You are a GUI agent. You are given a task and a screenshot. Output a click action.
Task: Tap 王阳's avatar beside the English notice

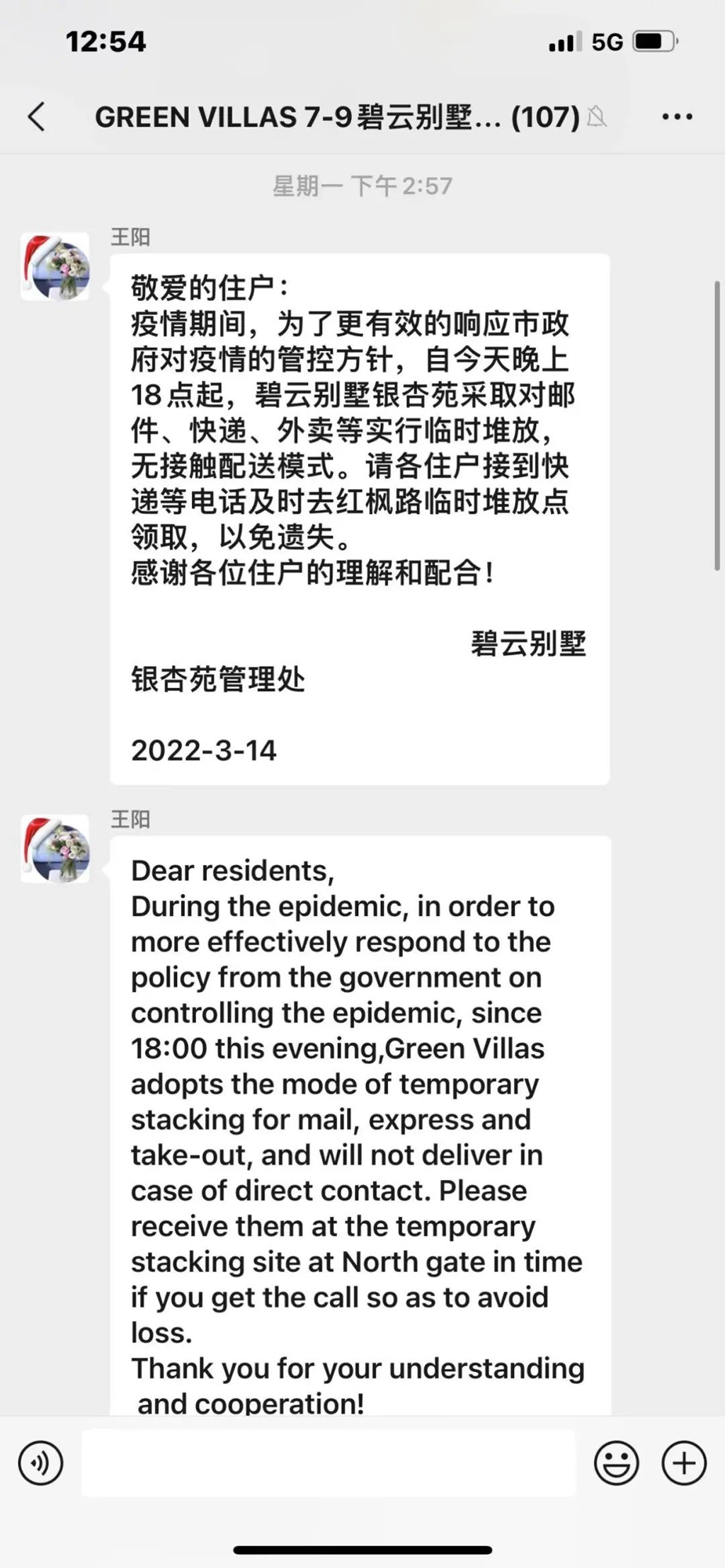pyautogui.click(x=56, y=849)
